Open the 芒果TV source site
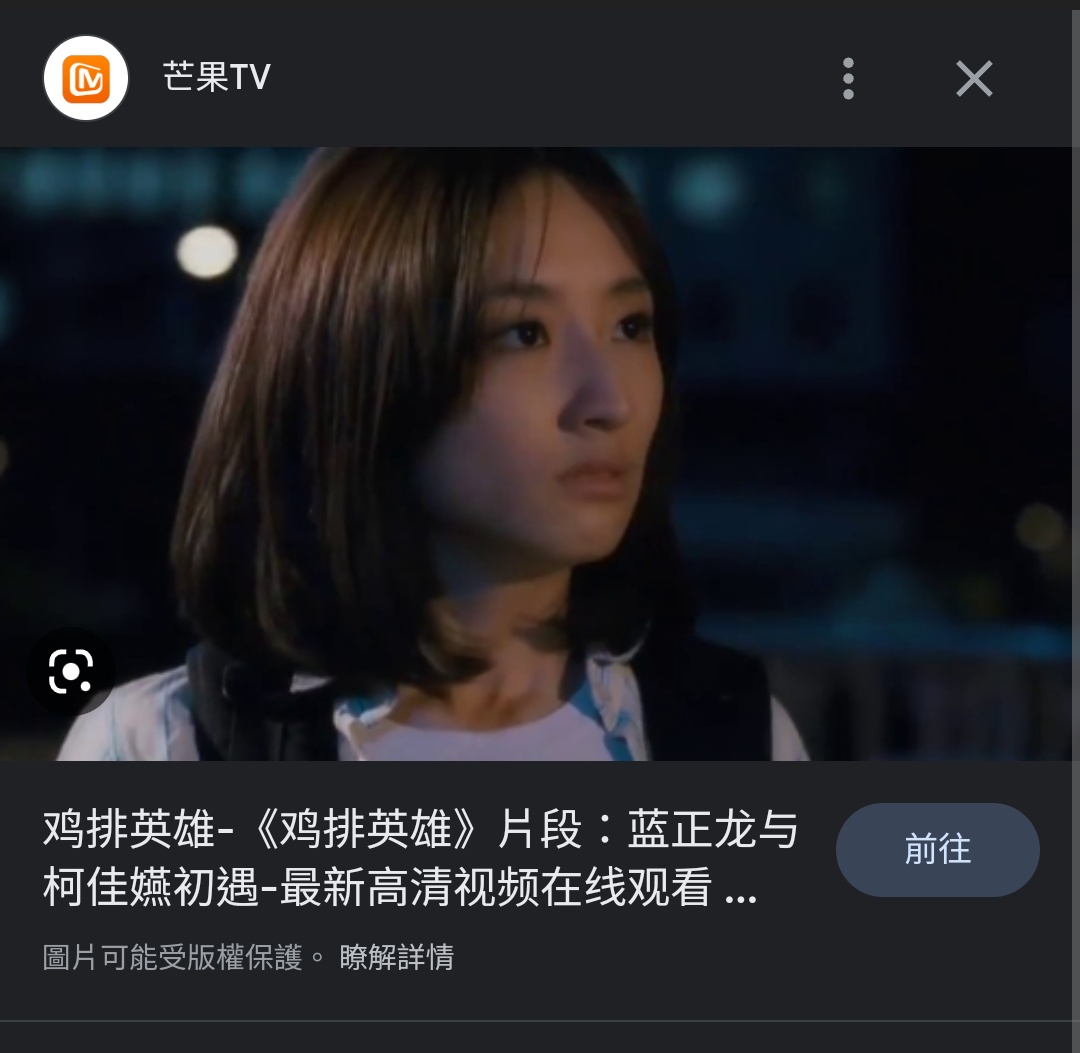 [216, 78]
